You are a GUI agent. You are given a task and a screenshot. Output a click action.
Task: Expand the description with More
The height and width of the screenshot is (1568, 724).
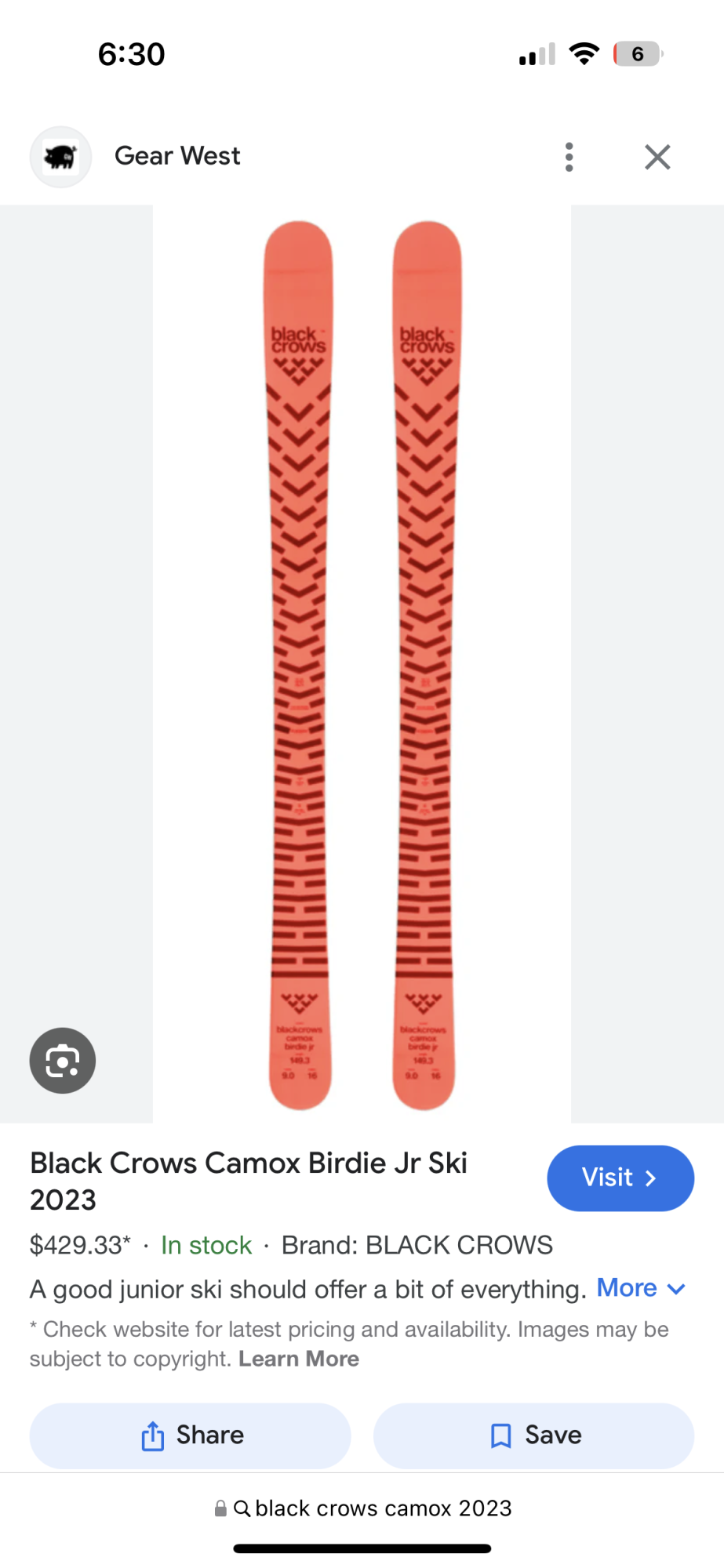pos(641,1288)
